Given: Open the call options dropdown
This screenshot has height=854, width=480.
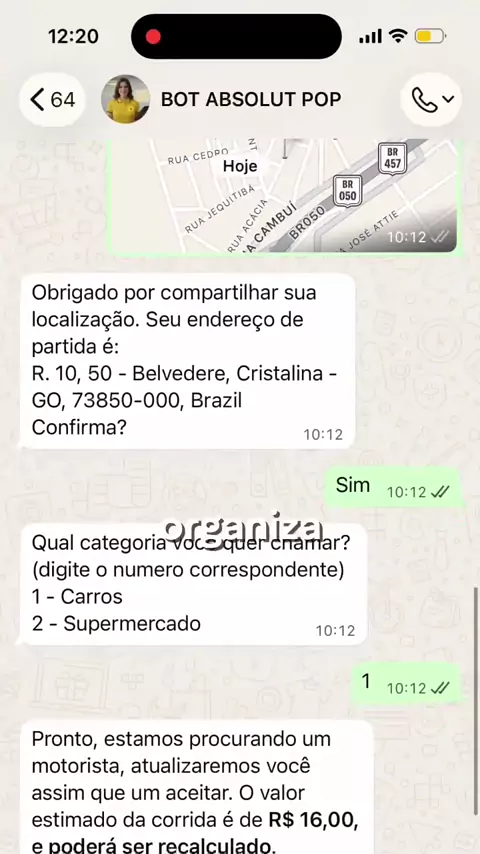Looking at the screenshot, I should 432,99.
